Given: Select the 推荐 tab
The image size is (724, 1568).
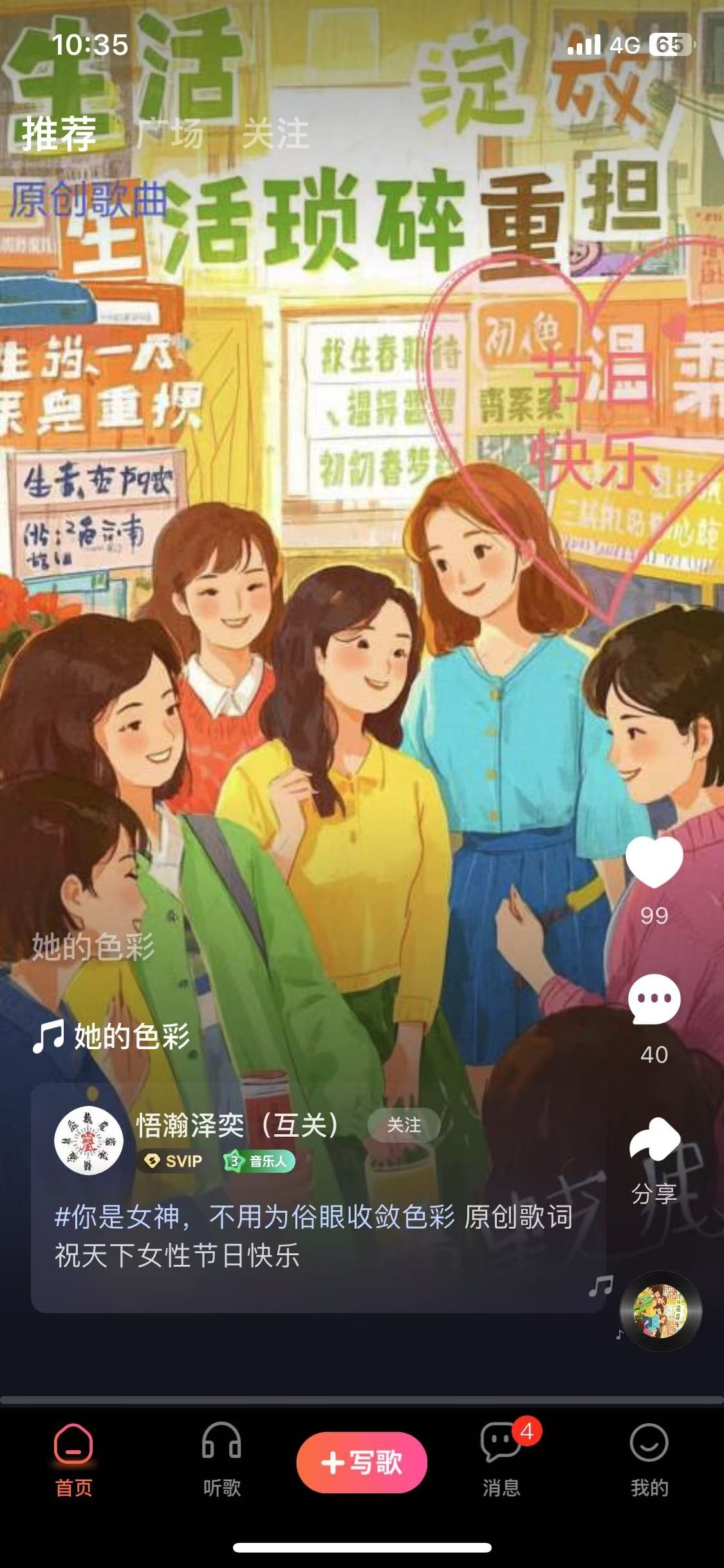Looking at the screenshot, I should (x=59, y=134).
